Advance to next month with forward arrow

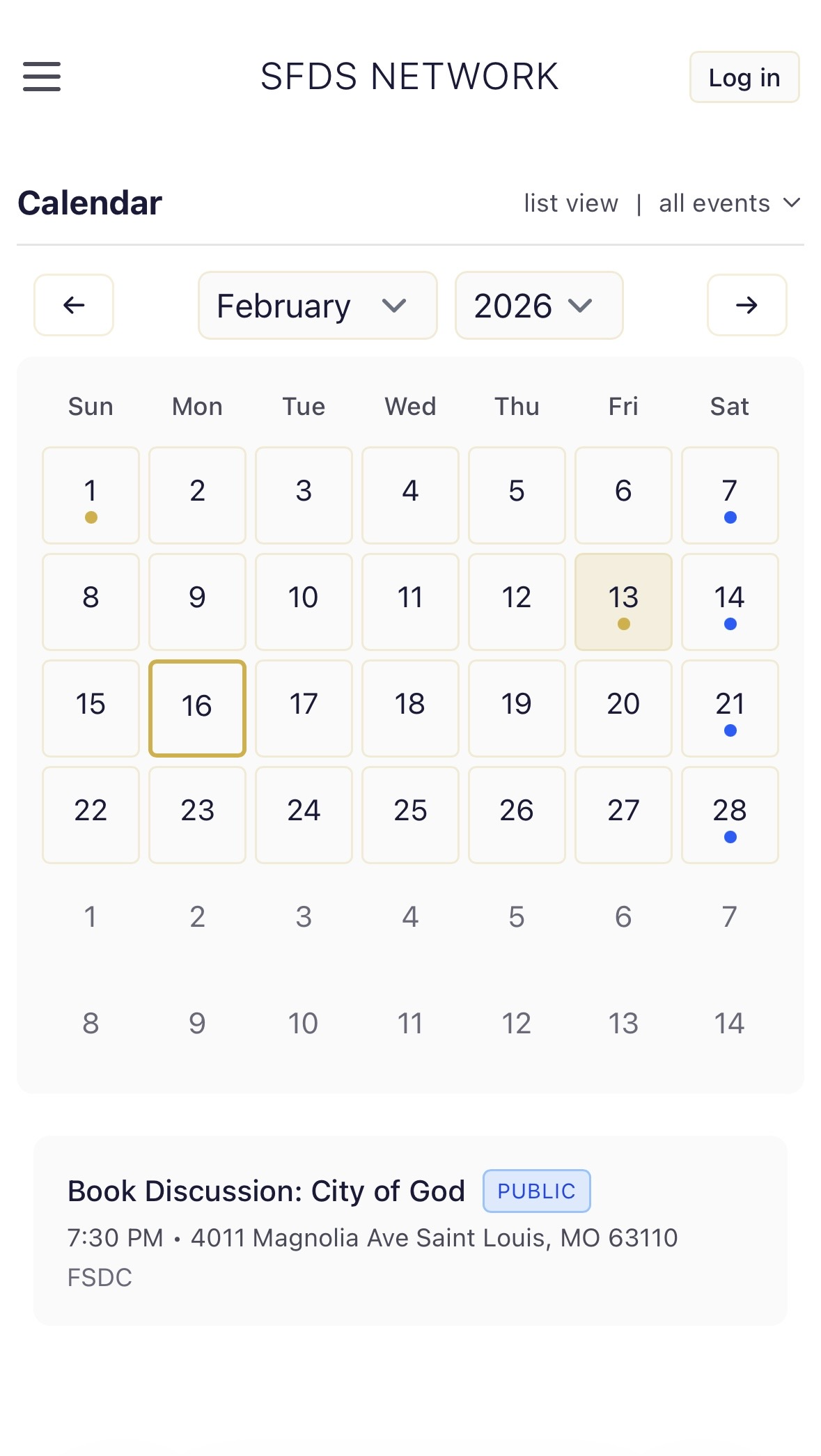pyautogui.click(x=746, y=305)
